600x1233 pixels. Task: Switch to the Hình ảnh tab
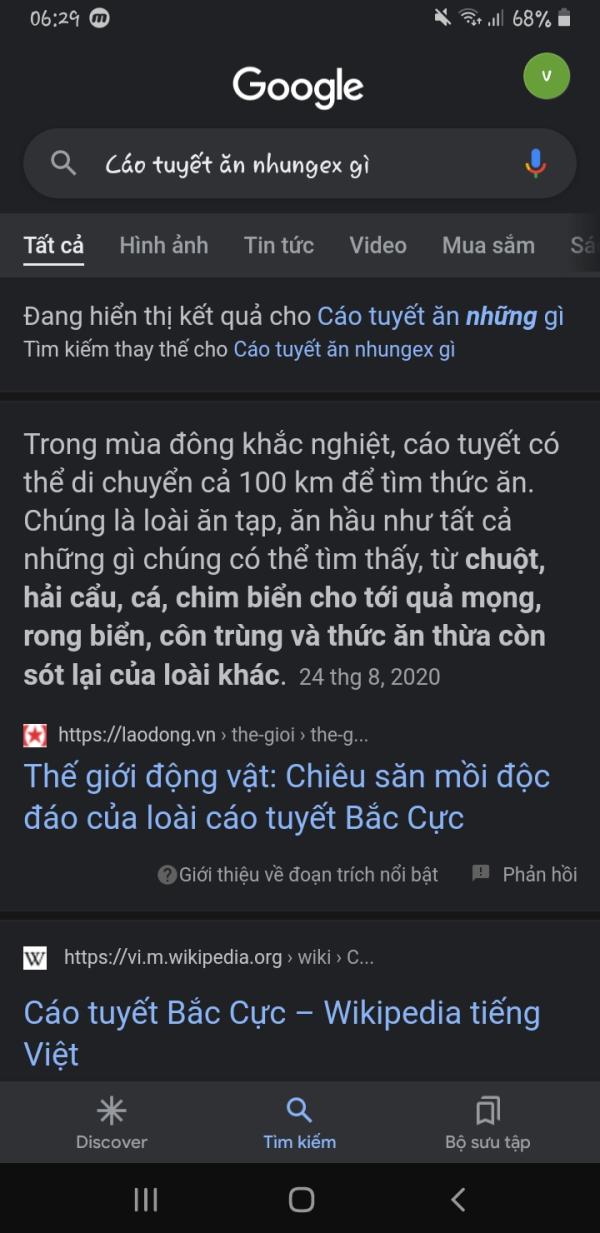(x=164, y=245)
